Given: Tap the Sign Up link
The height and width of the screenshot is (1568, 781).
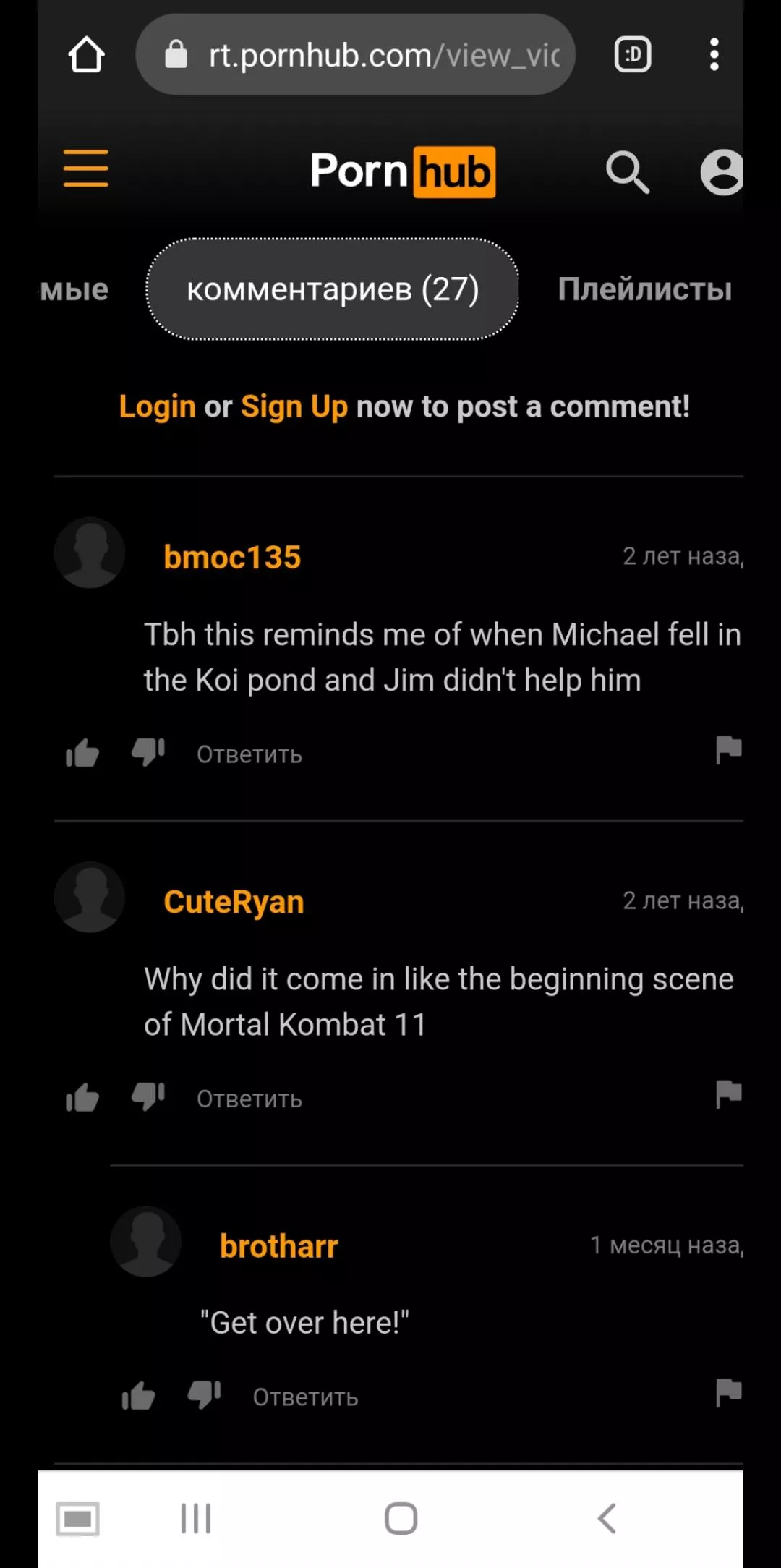Looking at the screenshot, I should pos(294,406).
